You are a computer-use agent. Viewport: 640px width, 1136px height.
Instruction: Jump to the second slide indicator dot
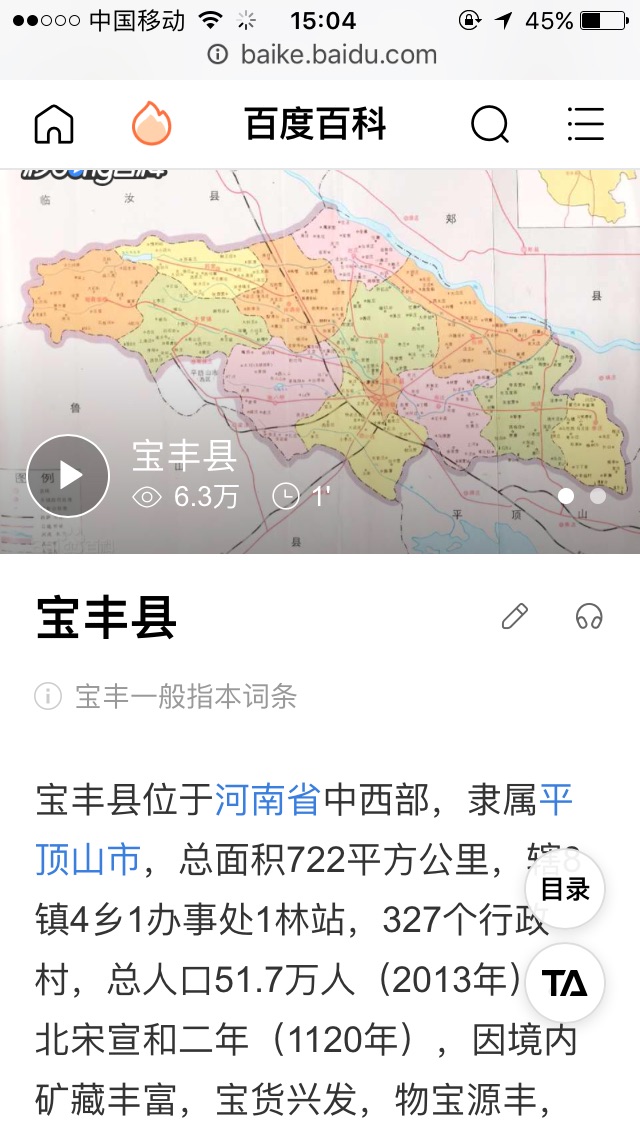(598, 496)
